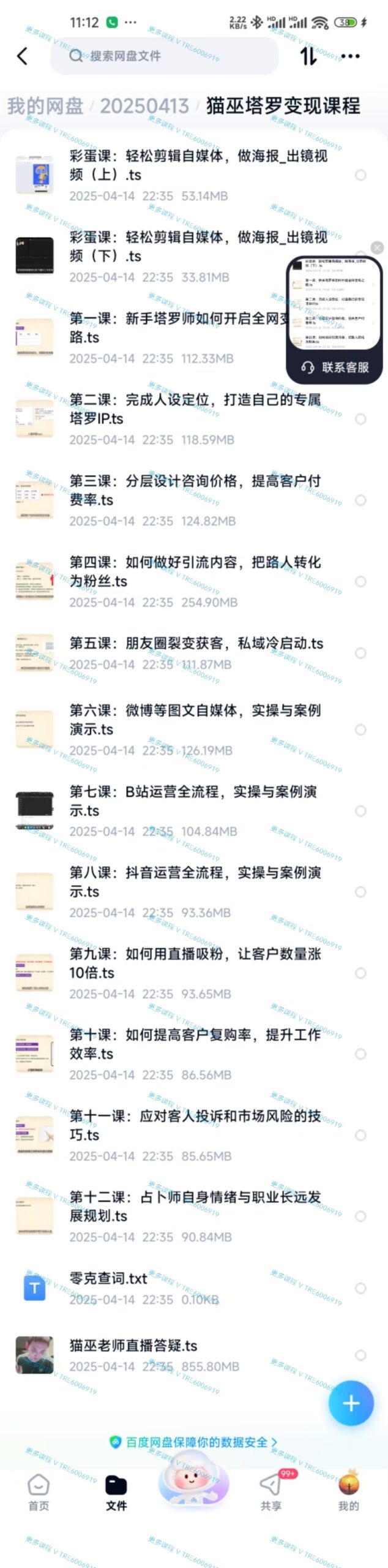This screenshot has width=388, height=1568.
Task: Tap 联系客服 to contact support
Action: click(x=335, y=367)
